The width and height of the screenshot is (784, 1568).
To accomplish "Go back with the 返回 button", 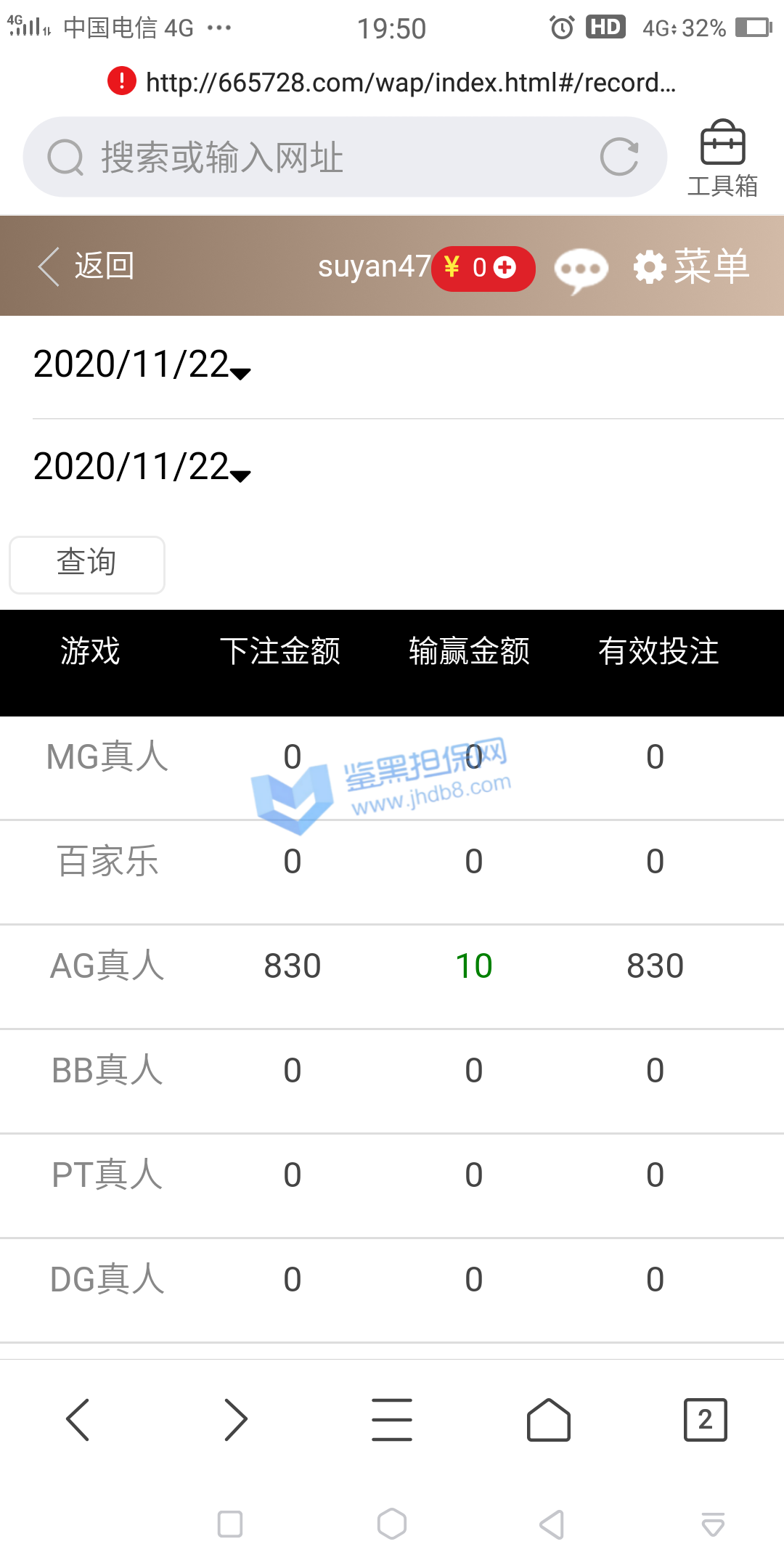I will pos(87,266).
